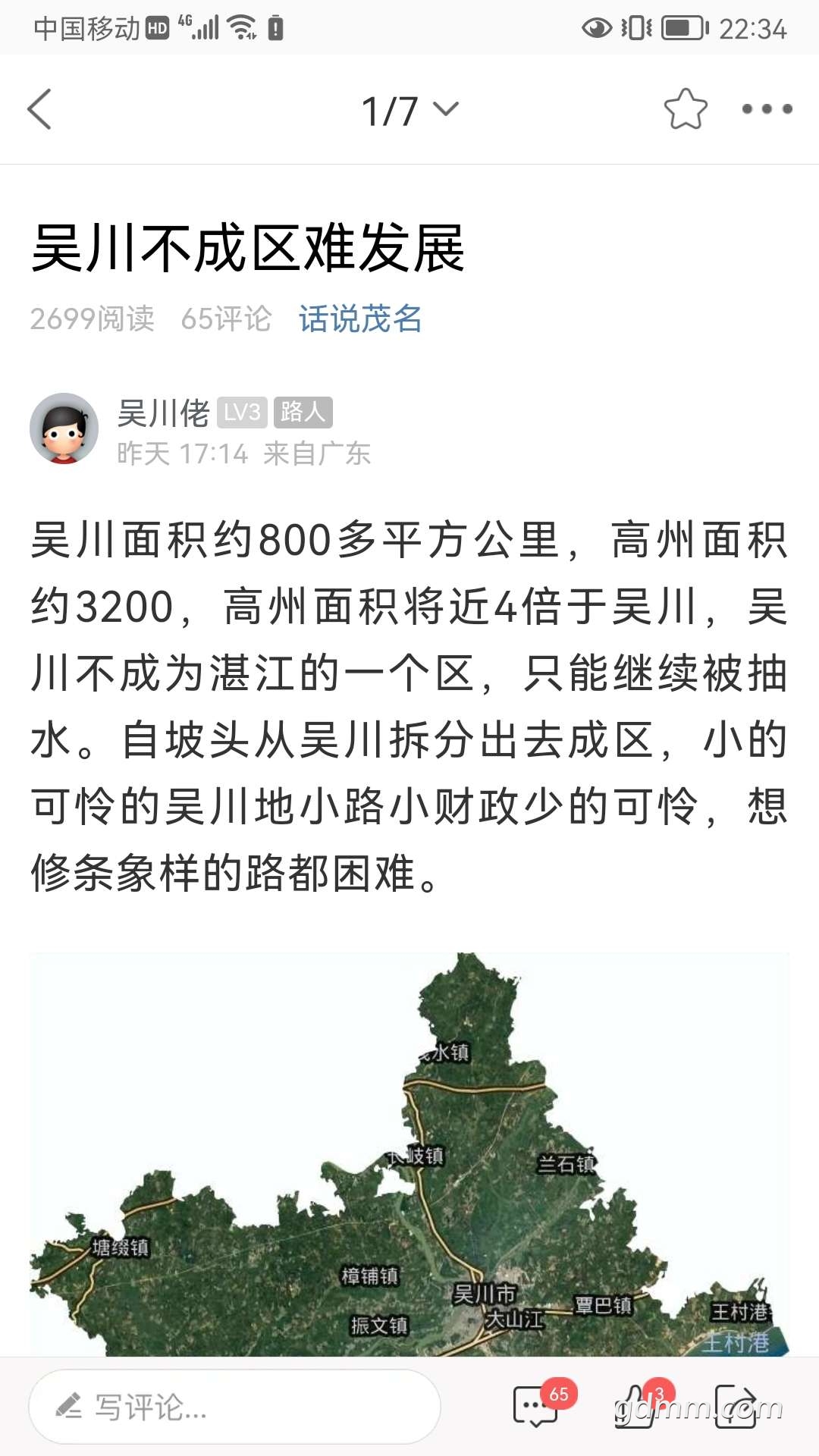Open the three-dot overflow menu
The width and height of the screenshot is (819, 1456).
click(767, 109)
